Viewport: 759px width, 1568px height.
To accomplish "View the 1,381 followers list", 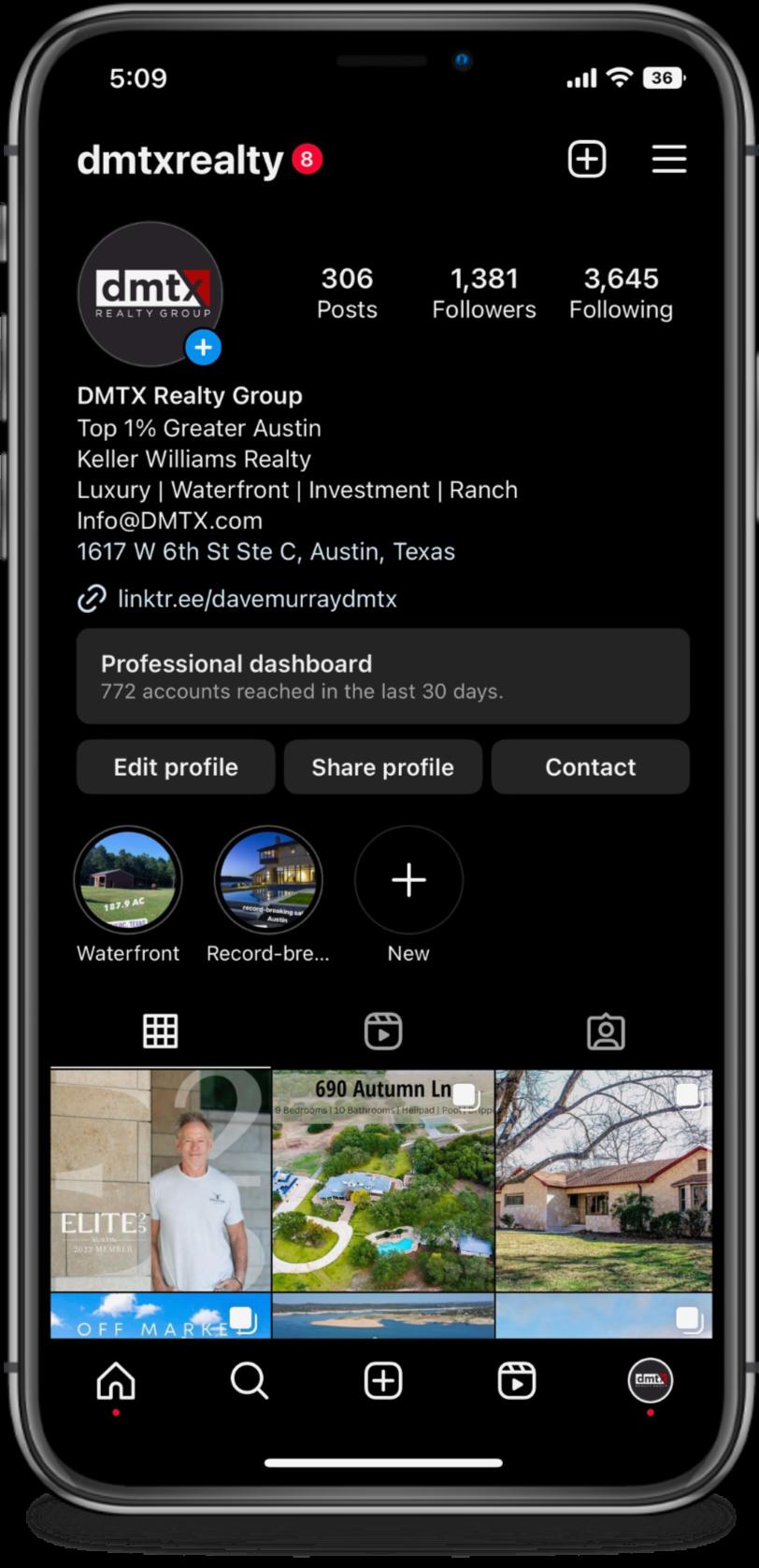I will point(483,292).
